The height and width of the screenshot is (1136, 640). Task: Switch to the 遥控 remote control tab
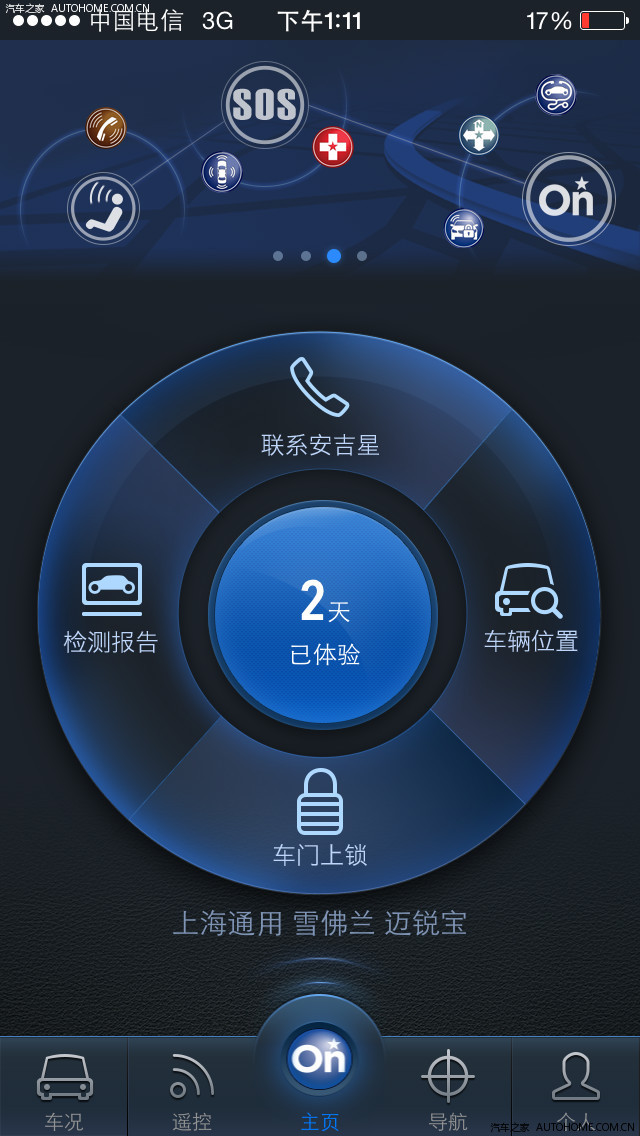192,1088
